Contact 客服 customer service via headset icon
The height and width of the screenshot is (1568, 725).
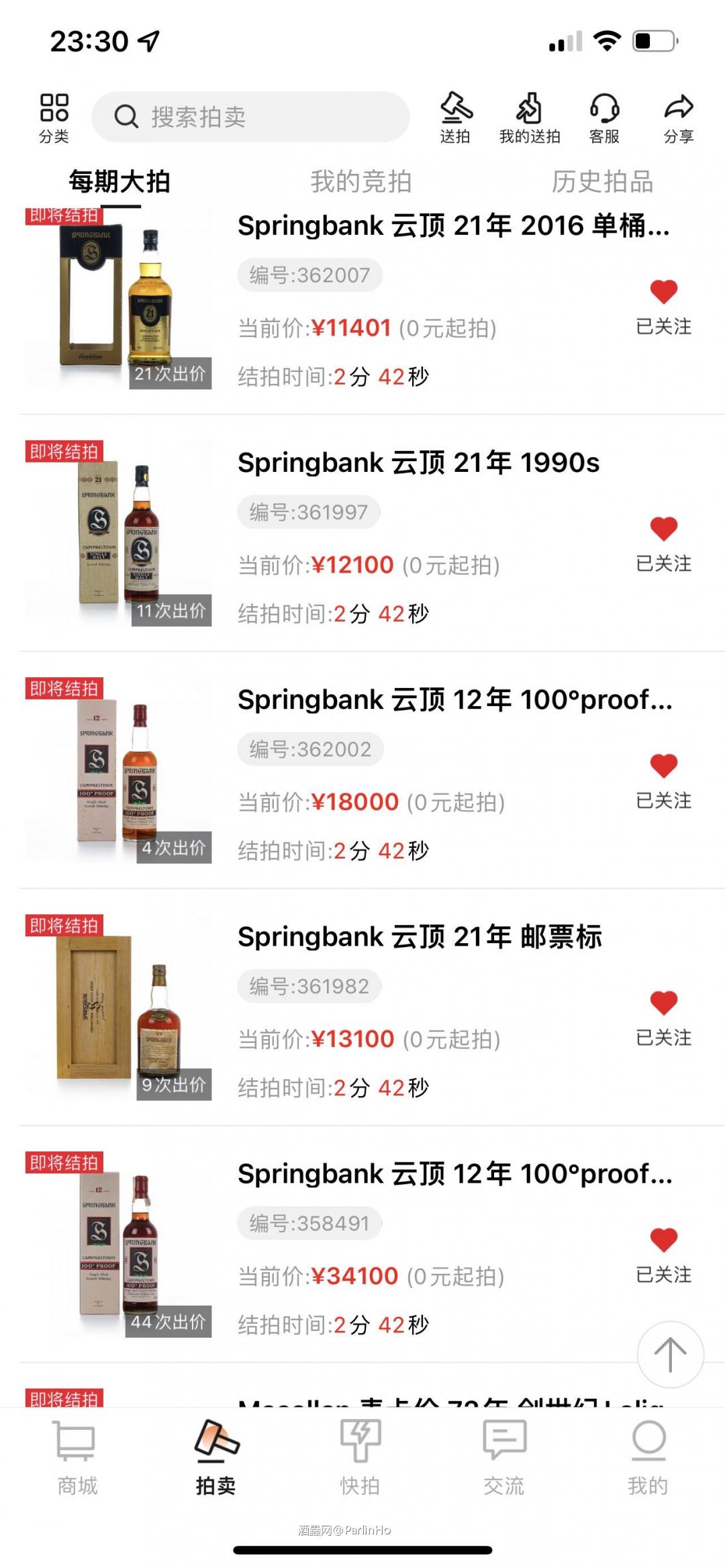tap(605, 116)
